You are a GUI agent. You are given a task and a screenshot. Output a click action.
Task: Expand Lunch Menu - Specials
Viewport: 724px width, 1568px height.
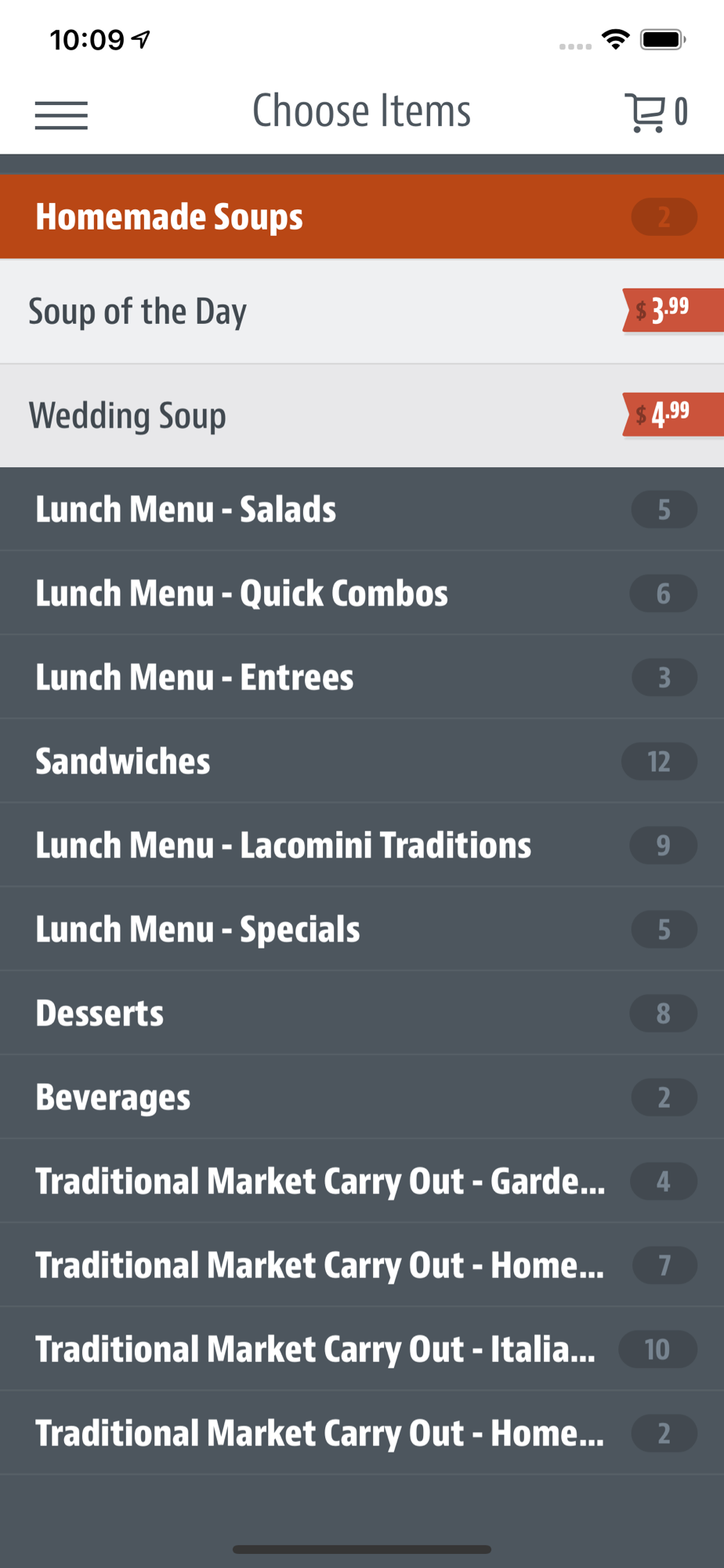(x=362, y=929)
